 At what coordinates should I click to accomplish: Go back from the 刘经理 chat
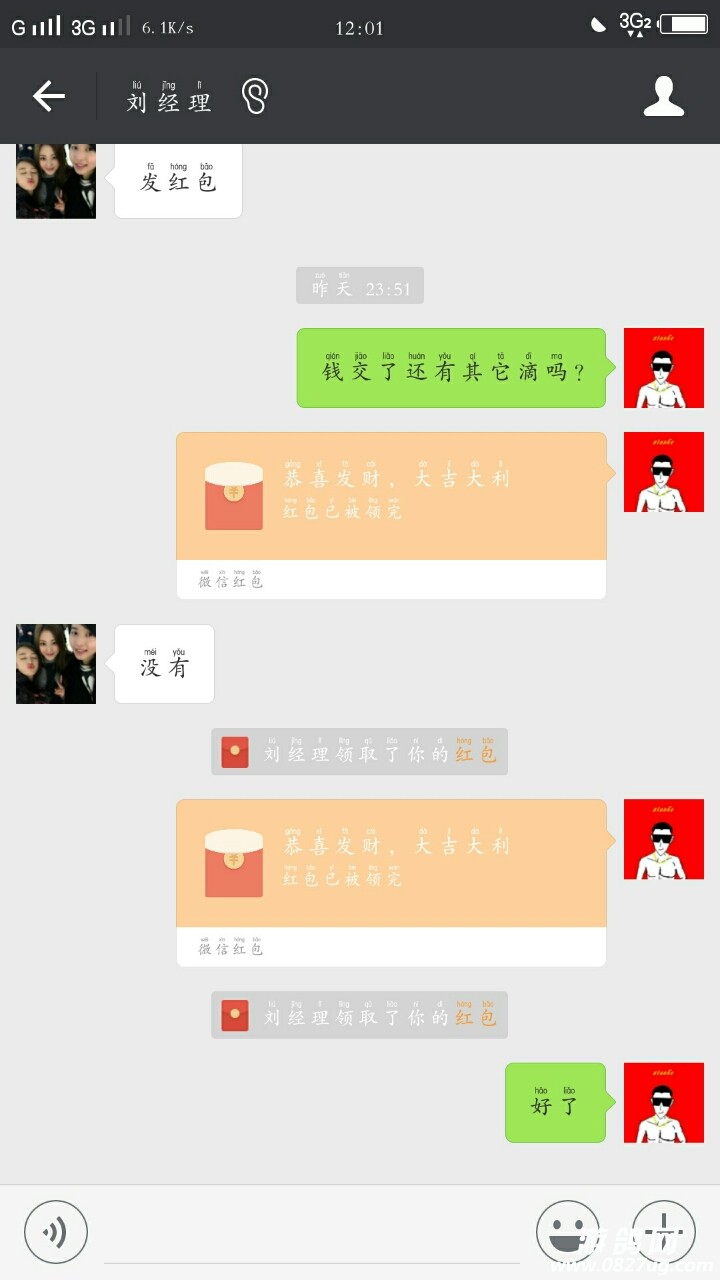[48, 96]
